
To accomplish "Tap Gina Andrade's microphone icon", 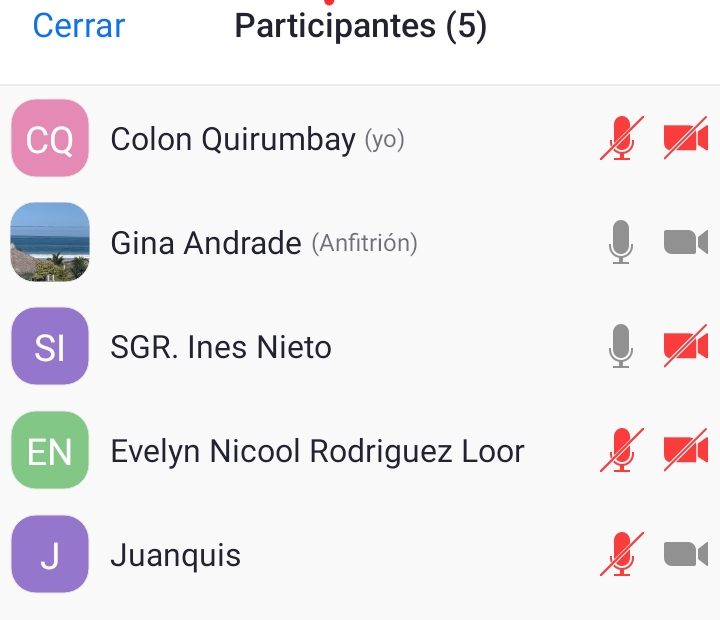I will point(622,243).
